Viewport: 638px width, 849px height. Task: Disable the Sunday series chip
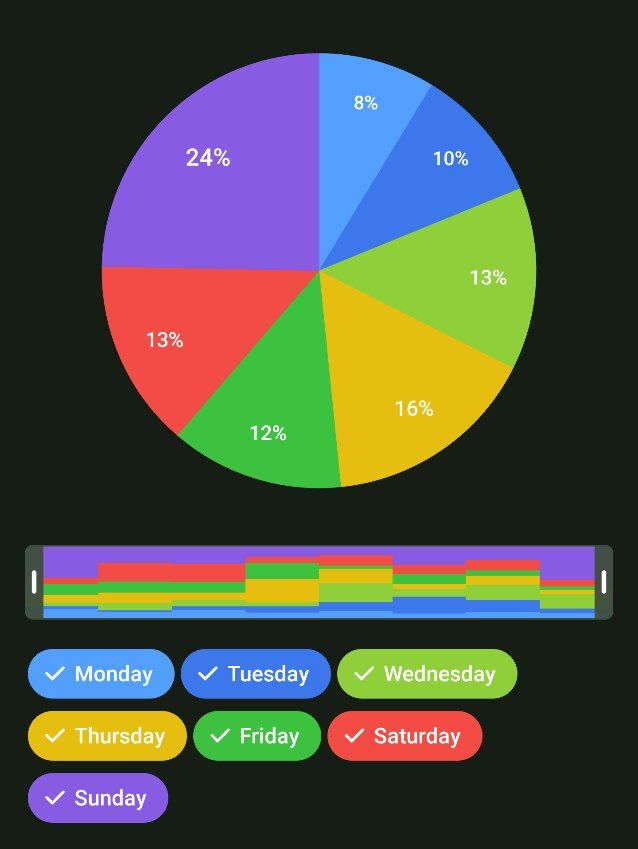click(98, 798)
